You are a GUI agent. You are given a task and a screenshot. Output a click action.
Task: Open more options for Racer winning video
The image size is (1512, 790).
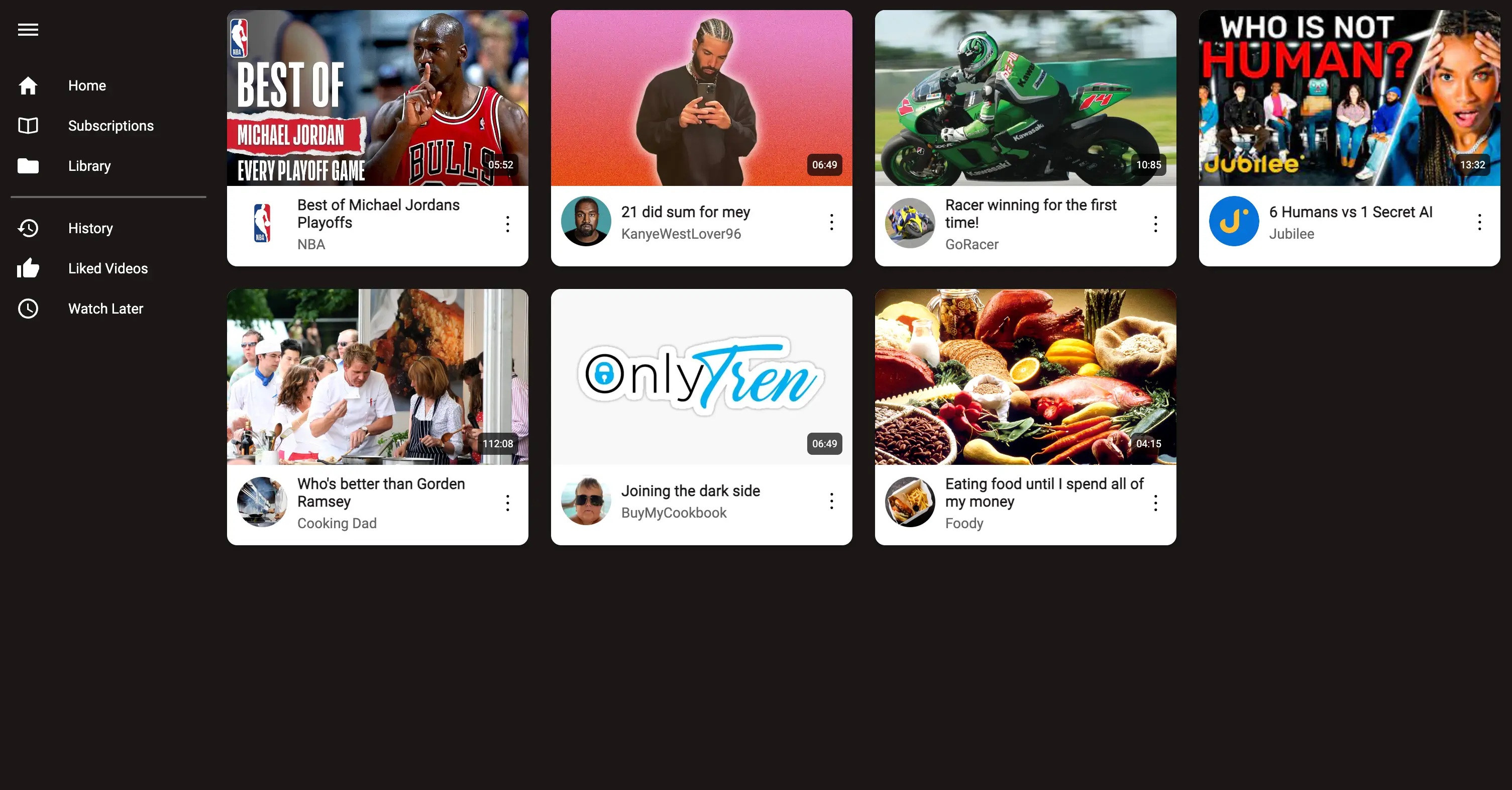[1156, 224]
